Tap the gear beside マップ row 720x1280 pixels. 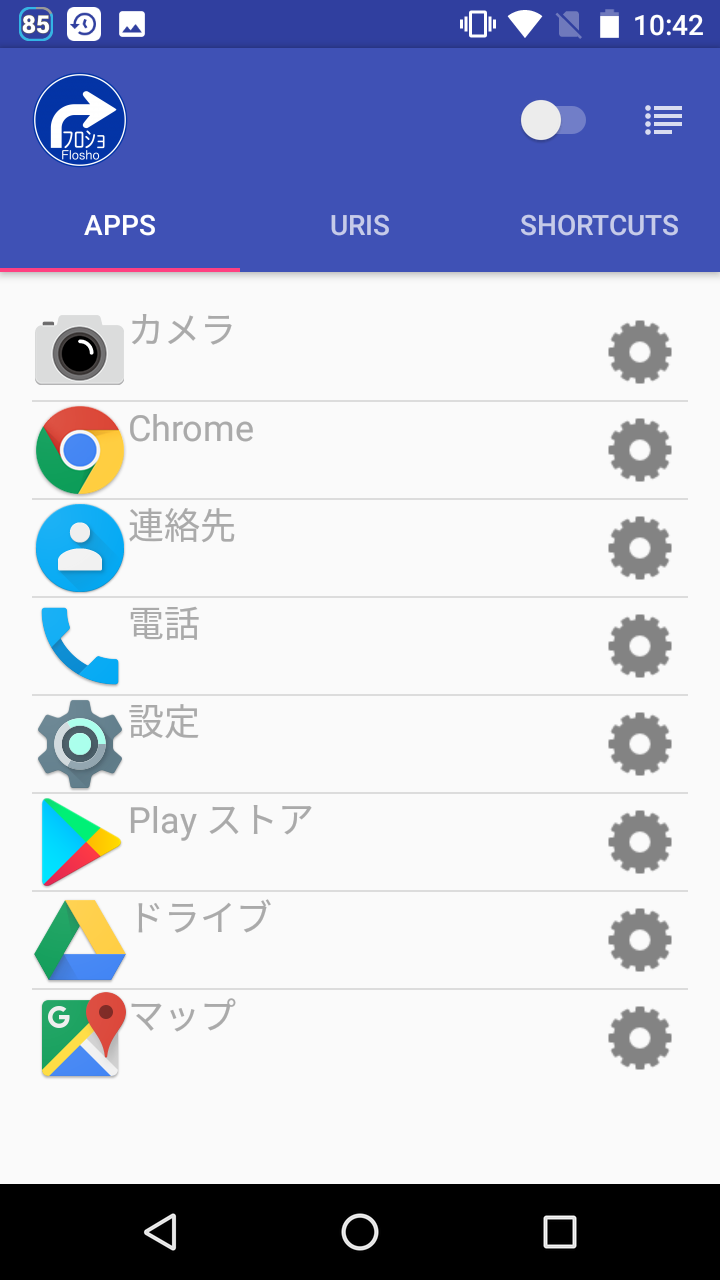pos(640,1038)
